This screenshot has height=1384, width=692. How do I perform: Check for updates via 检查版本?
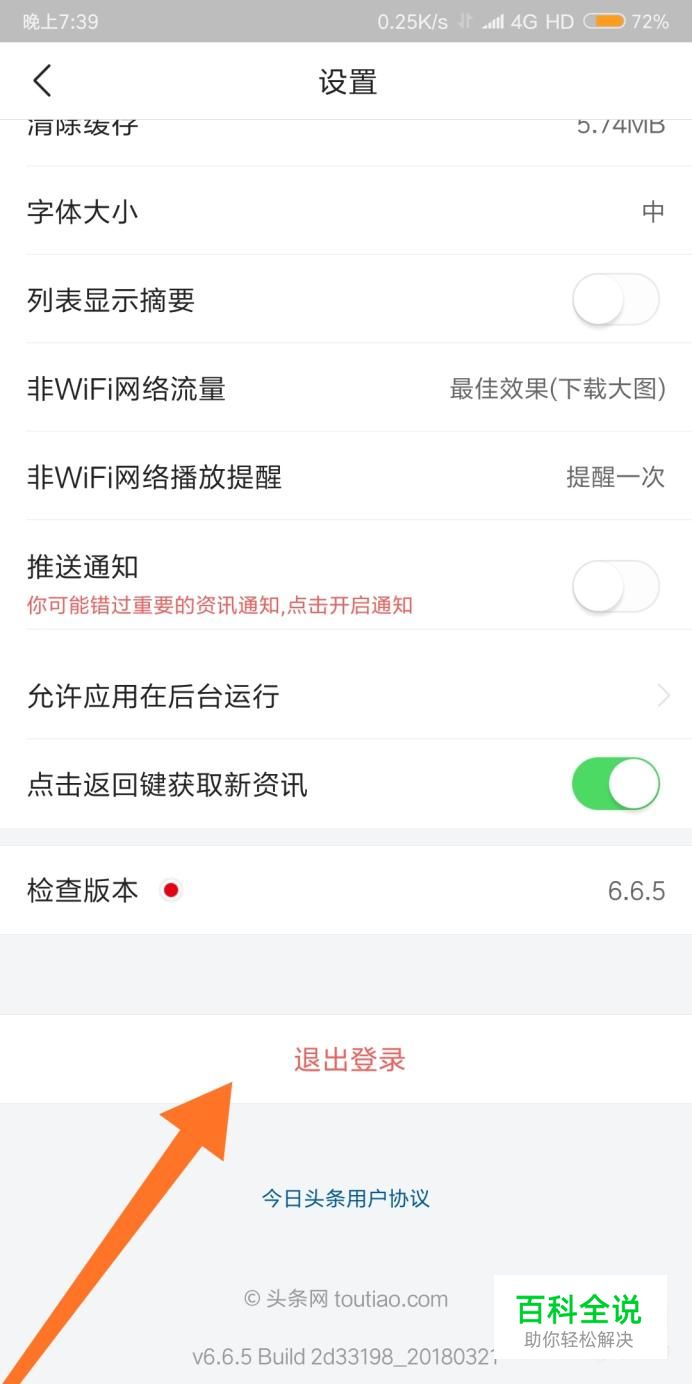pos(346,890)
